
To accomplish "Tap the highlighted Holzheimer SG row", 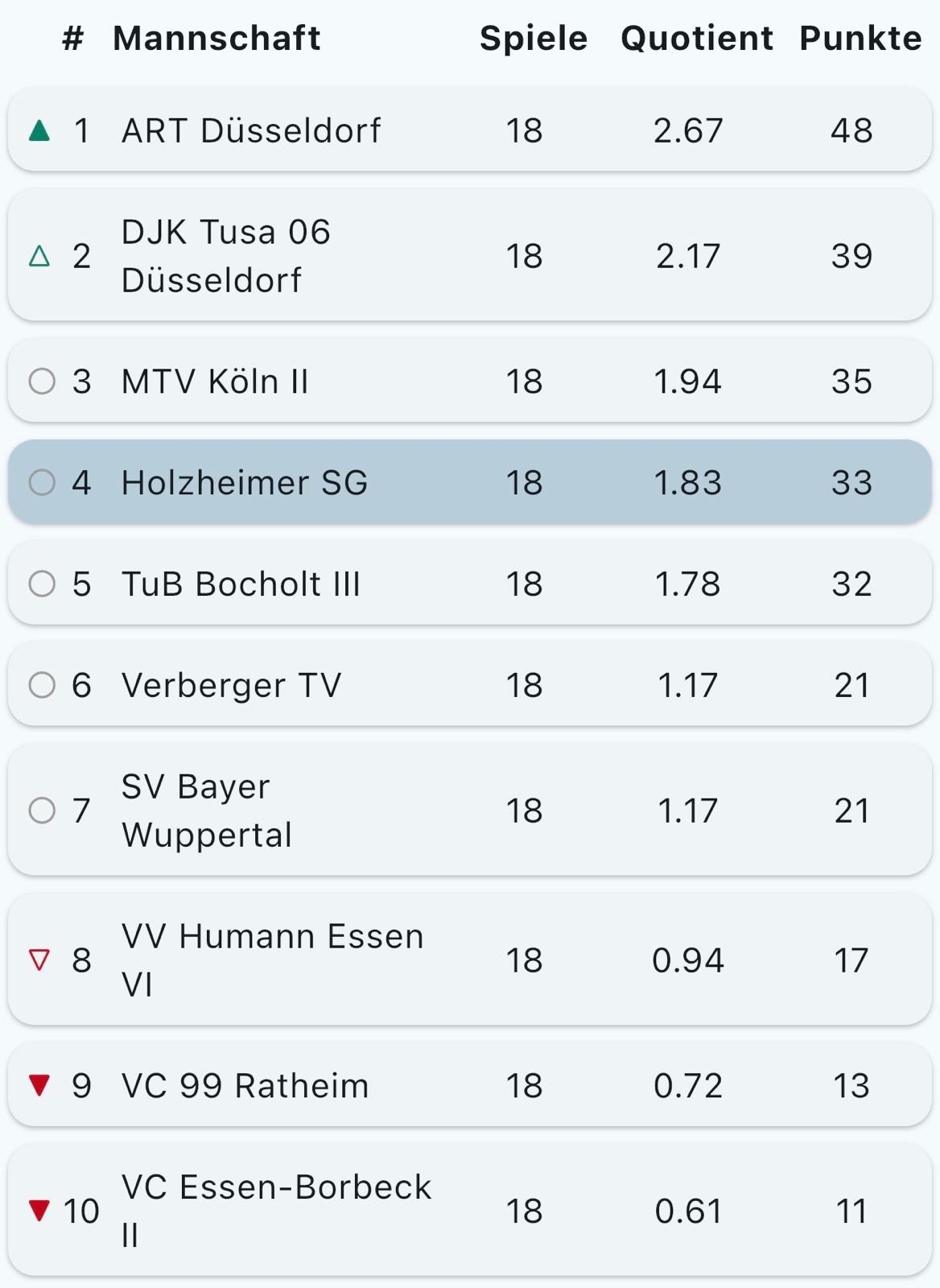I will [470, 482].
